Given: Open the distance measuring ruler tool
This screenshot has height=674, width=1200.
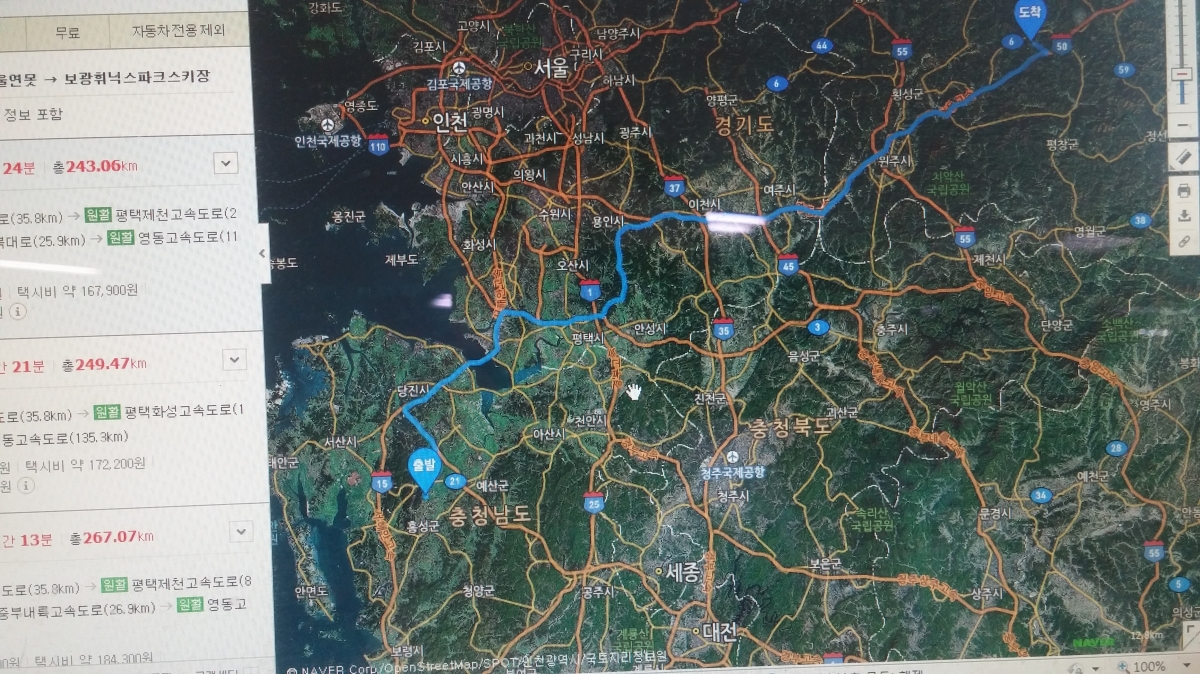Looking at the screenshot, I should pyautogui.click(x=1183, y=157).
